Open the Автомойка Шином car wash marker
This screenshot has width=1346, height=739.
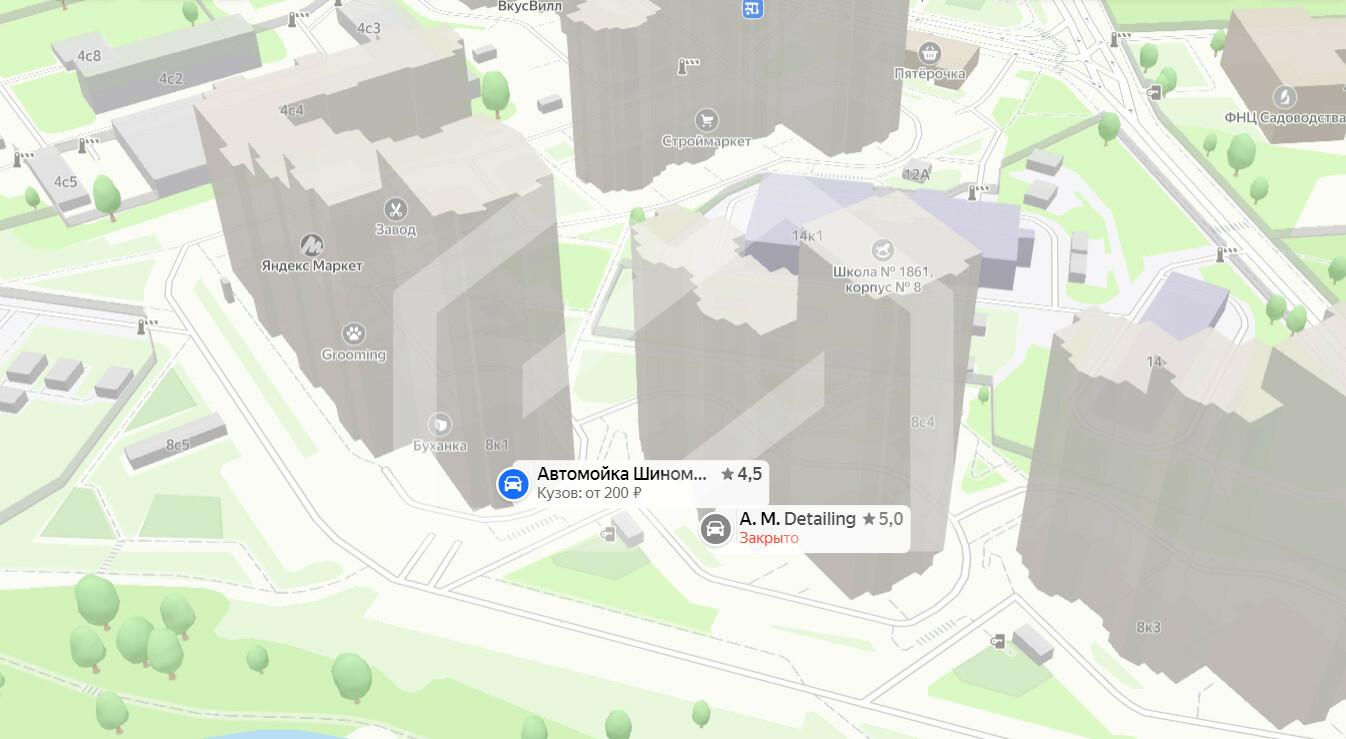click(x=513, y=485)
